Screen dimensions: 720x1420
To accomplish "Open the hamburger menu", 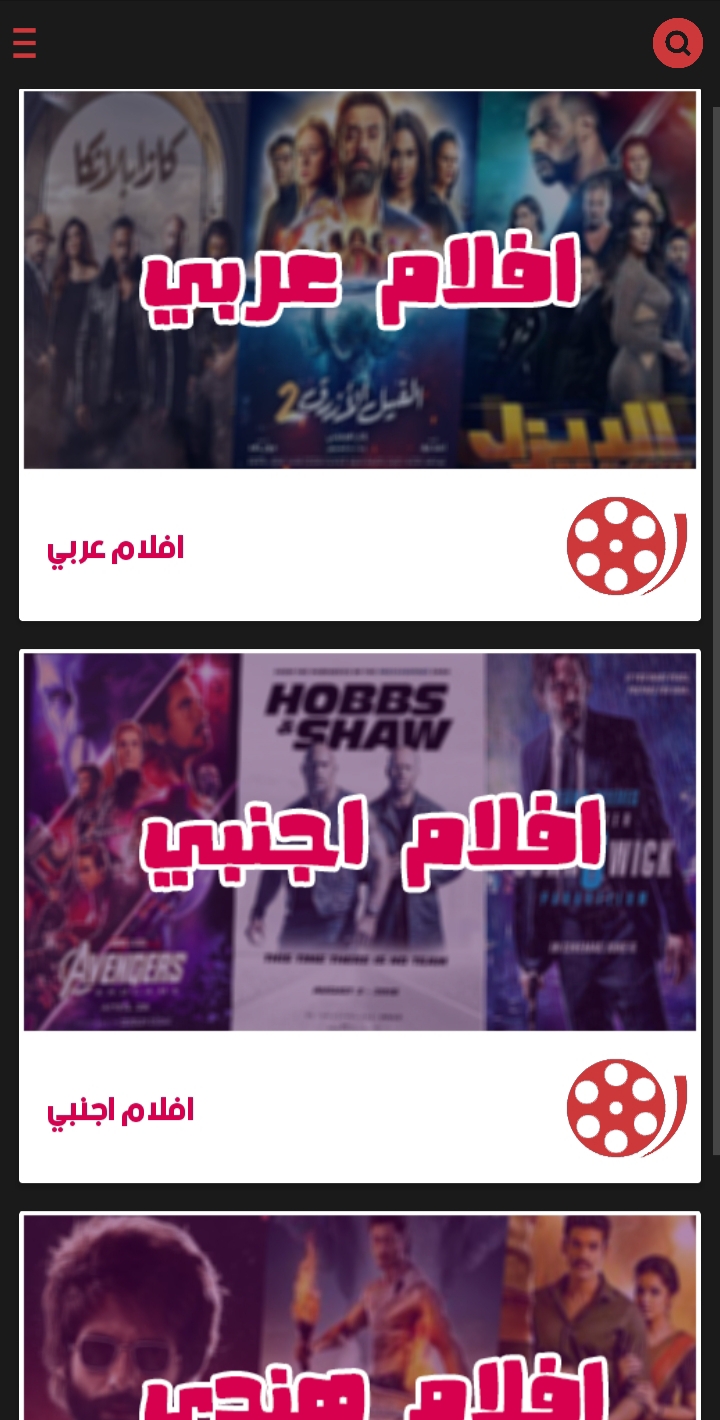I will click(25, 44).
